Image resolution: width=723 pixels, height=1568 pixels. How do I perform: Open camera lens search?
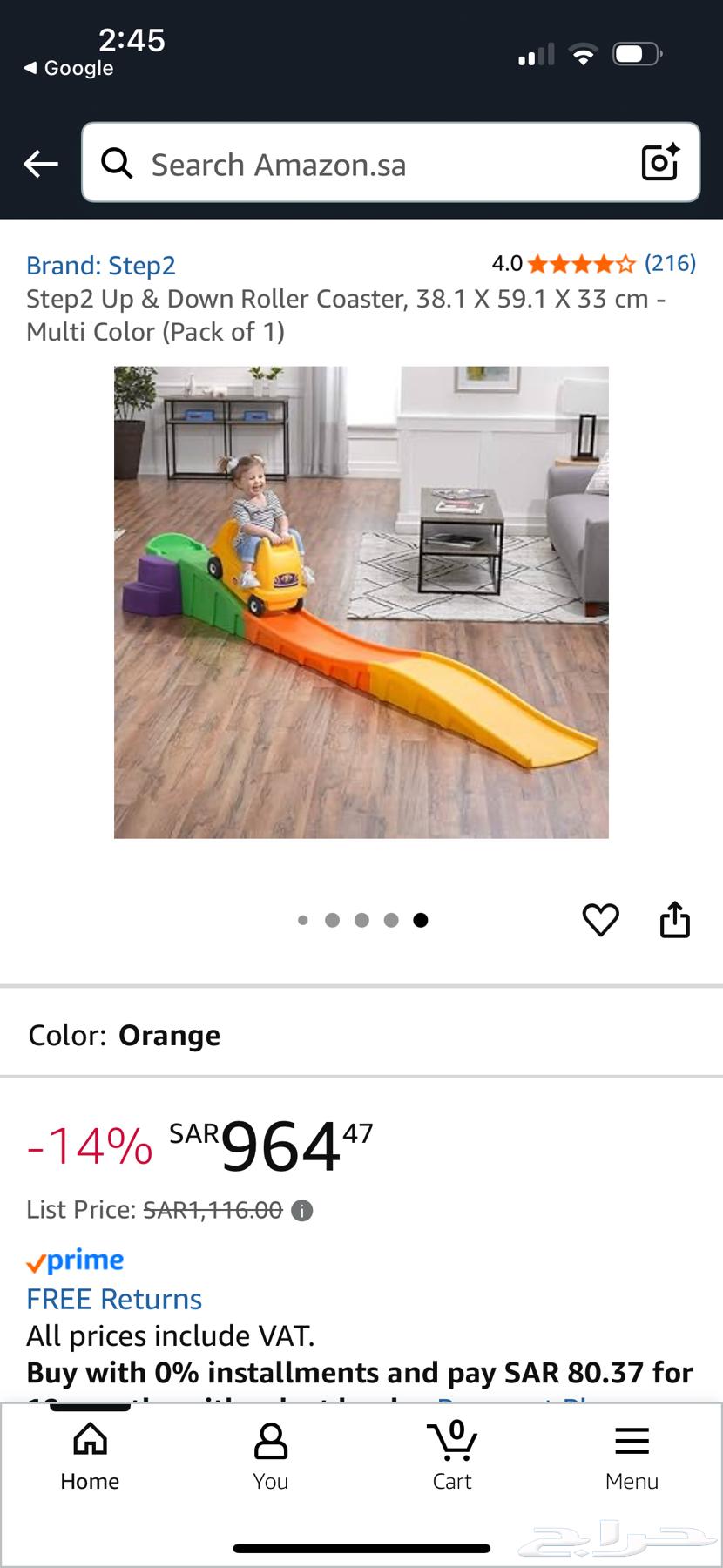[x=659, y=163]
